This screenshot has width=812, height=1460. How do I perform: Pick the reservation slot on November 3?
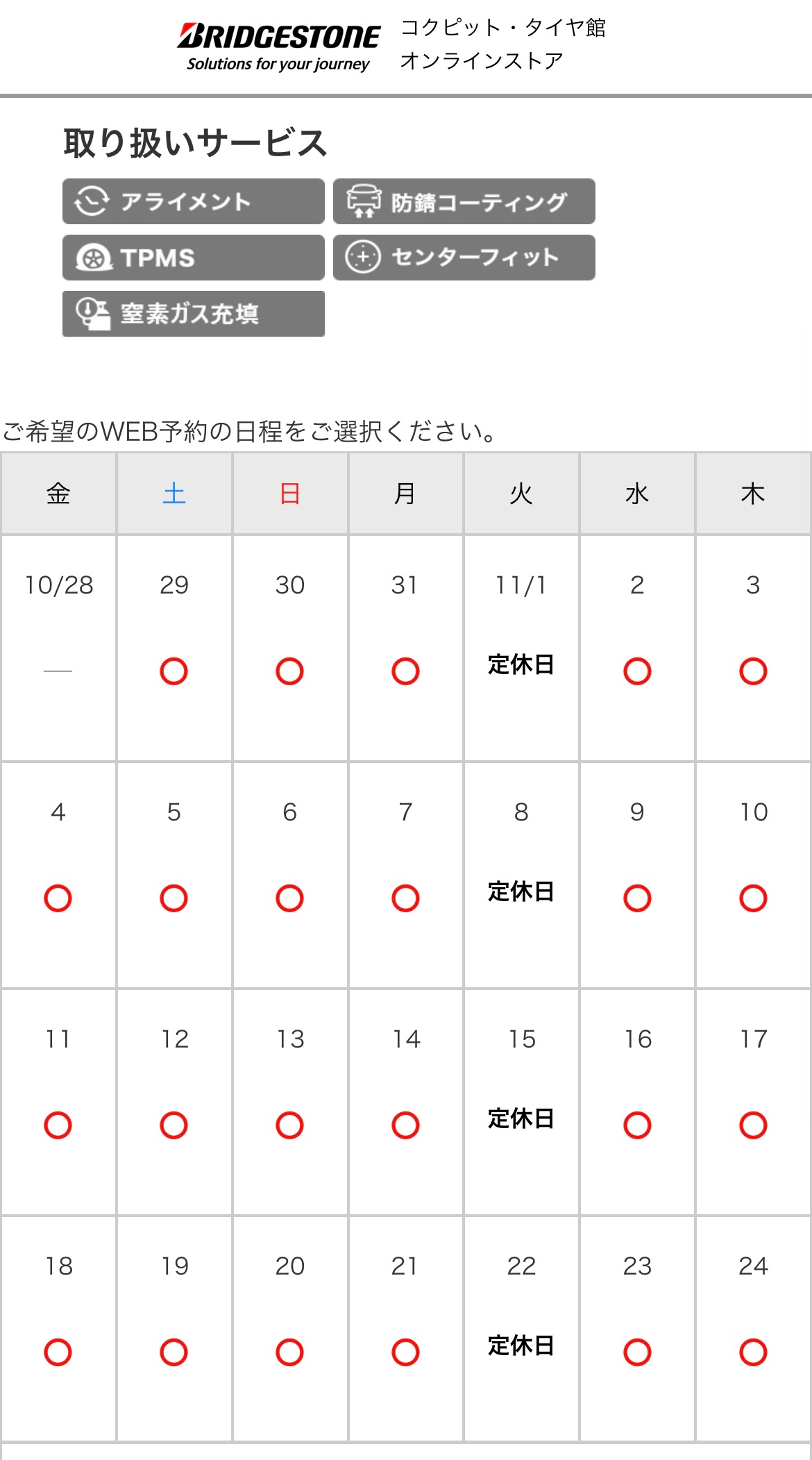pos(753,671)
